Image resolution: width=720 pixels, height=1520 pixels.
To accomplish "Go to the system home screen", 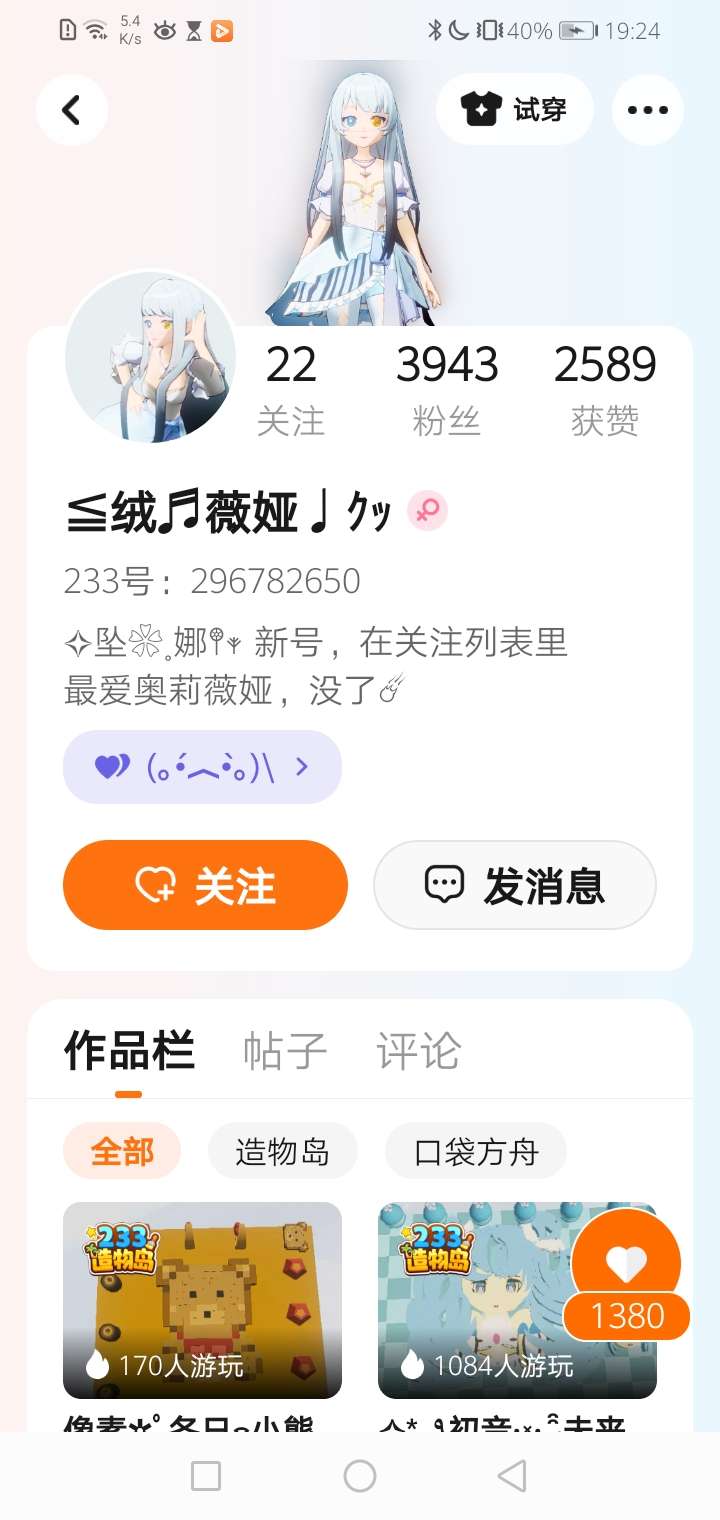I will tap(360, 1475).
